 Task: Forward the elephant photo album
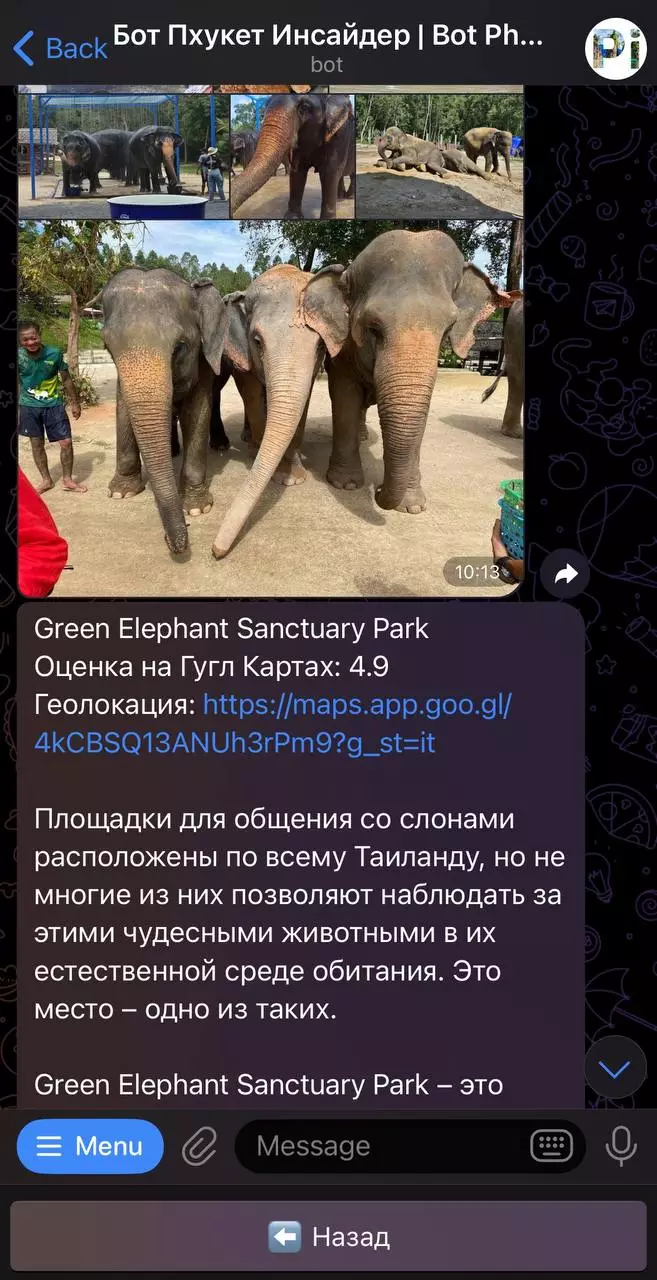(x=566, y=574)
